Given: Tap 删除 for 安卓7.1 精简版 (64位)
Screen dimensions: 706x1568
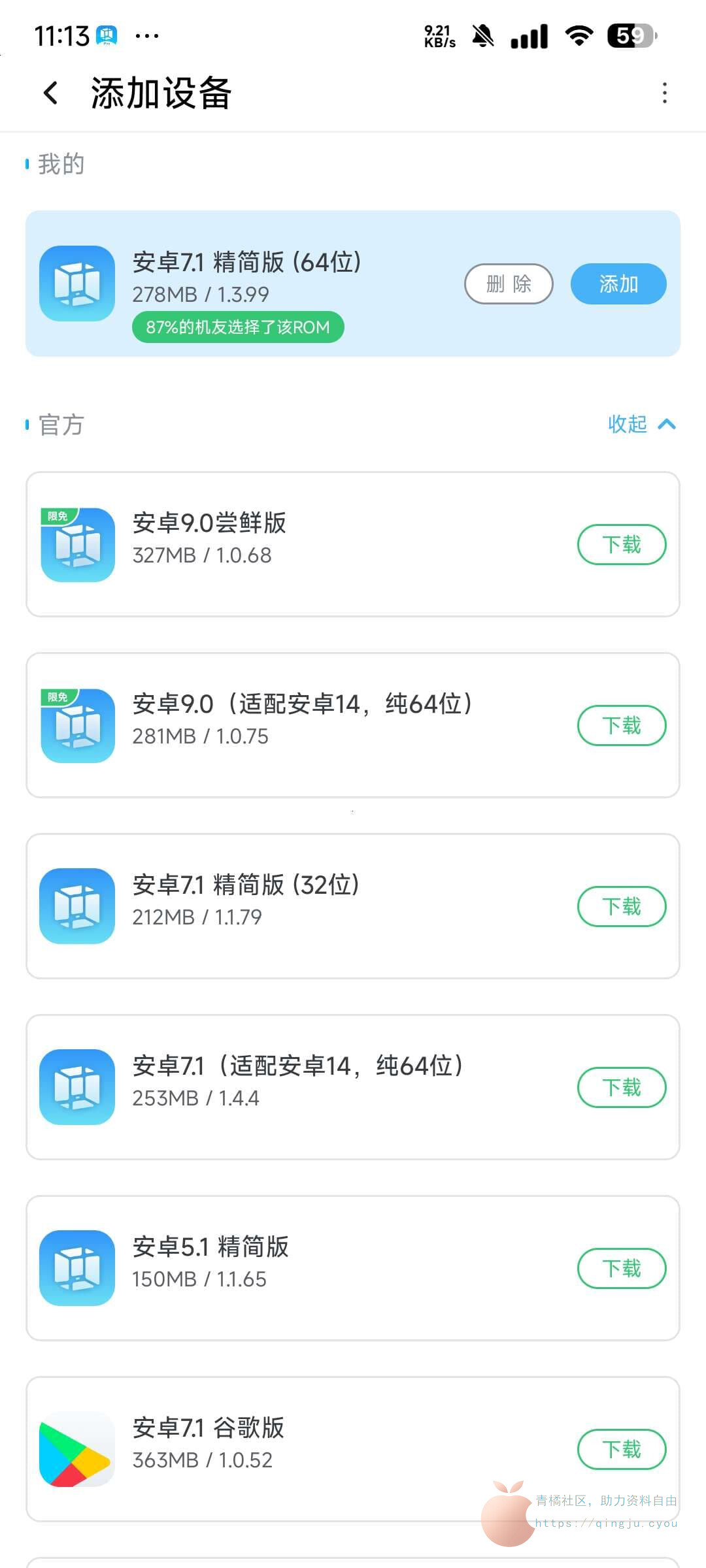Looking at the screenshot, I should point(509,284).
